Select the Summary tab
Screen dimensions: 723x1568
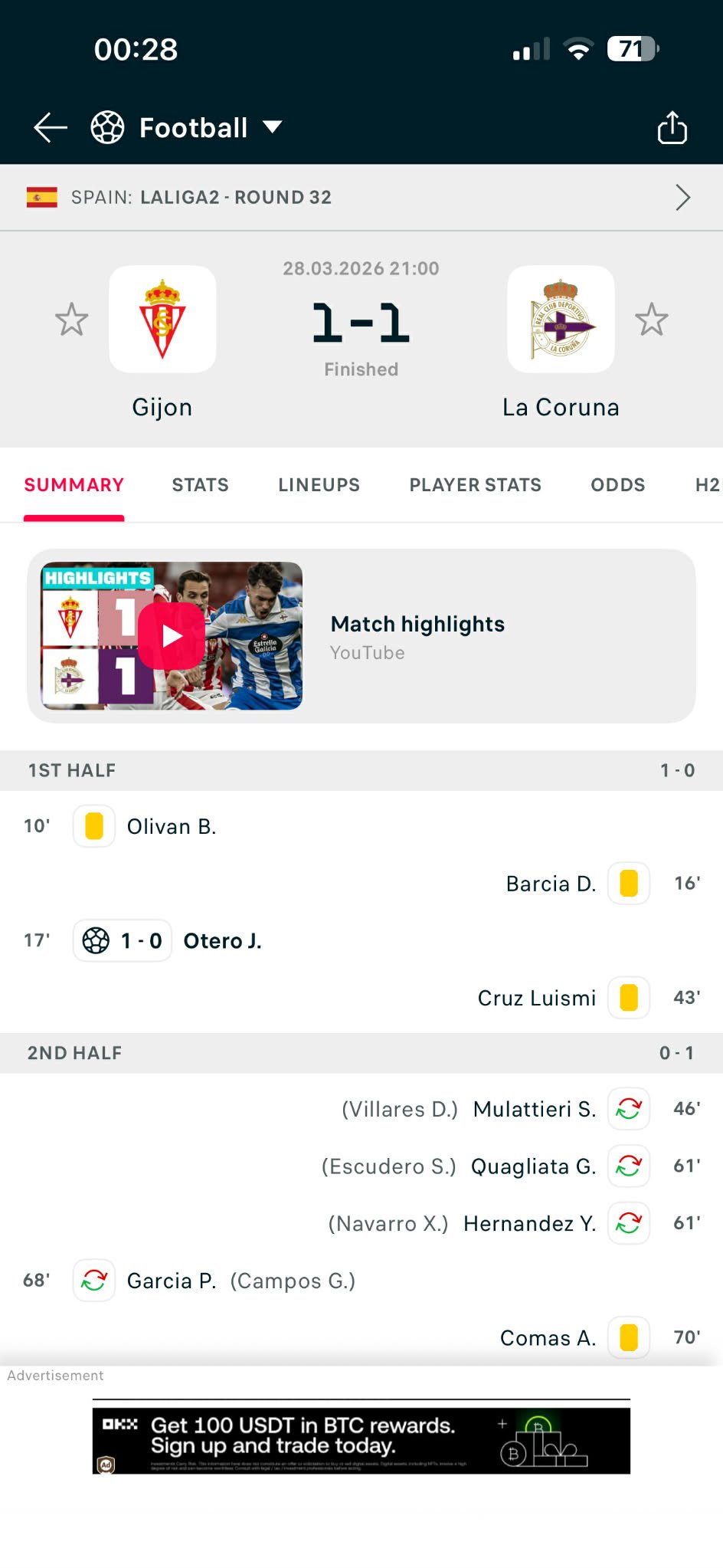pos(74,485)
